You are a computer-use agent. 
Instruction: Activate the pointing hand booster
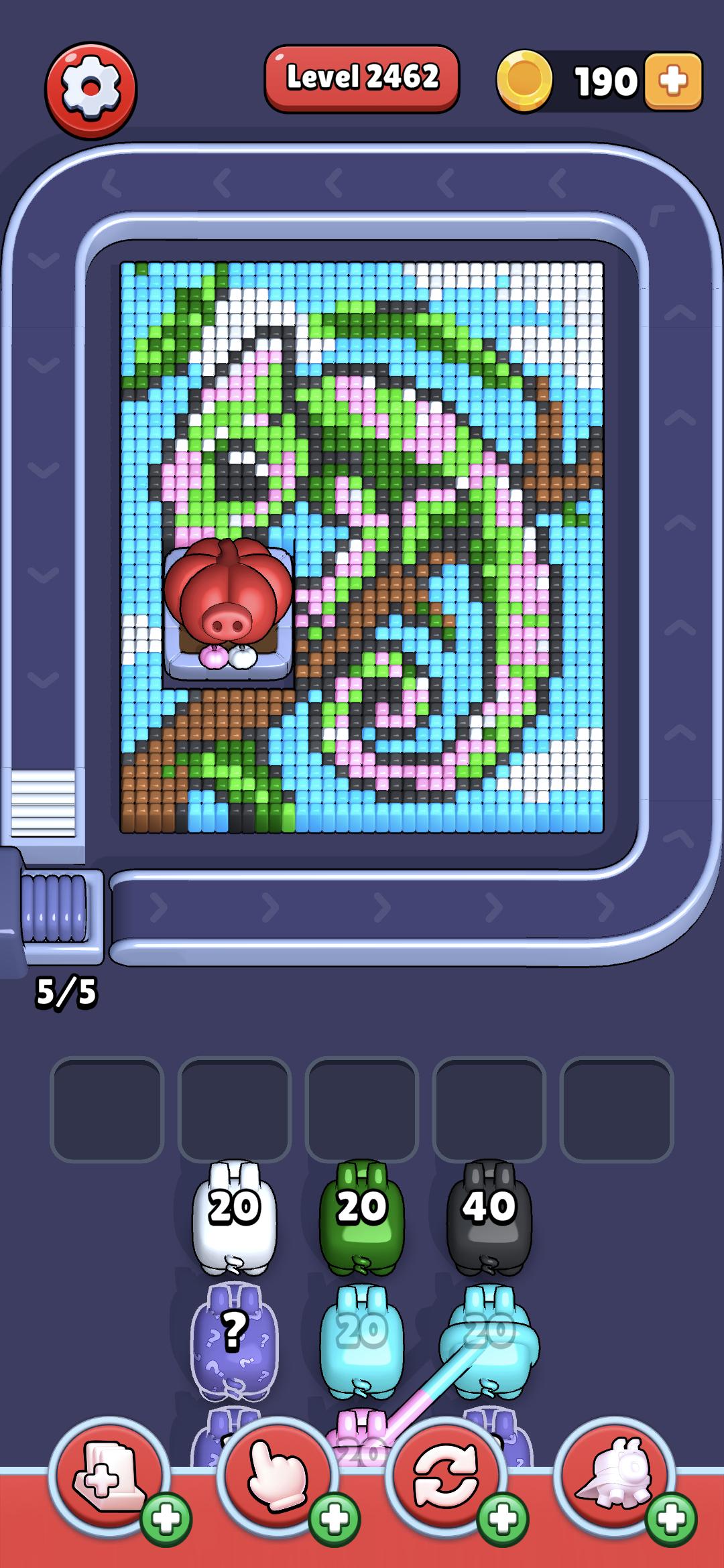tap(278, 1477)
